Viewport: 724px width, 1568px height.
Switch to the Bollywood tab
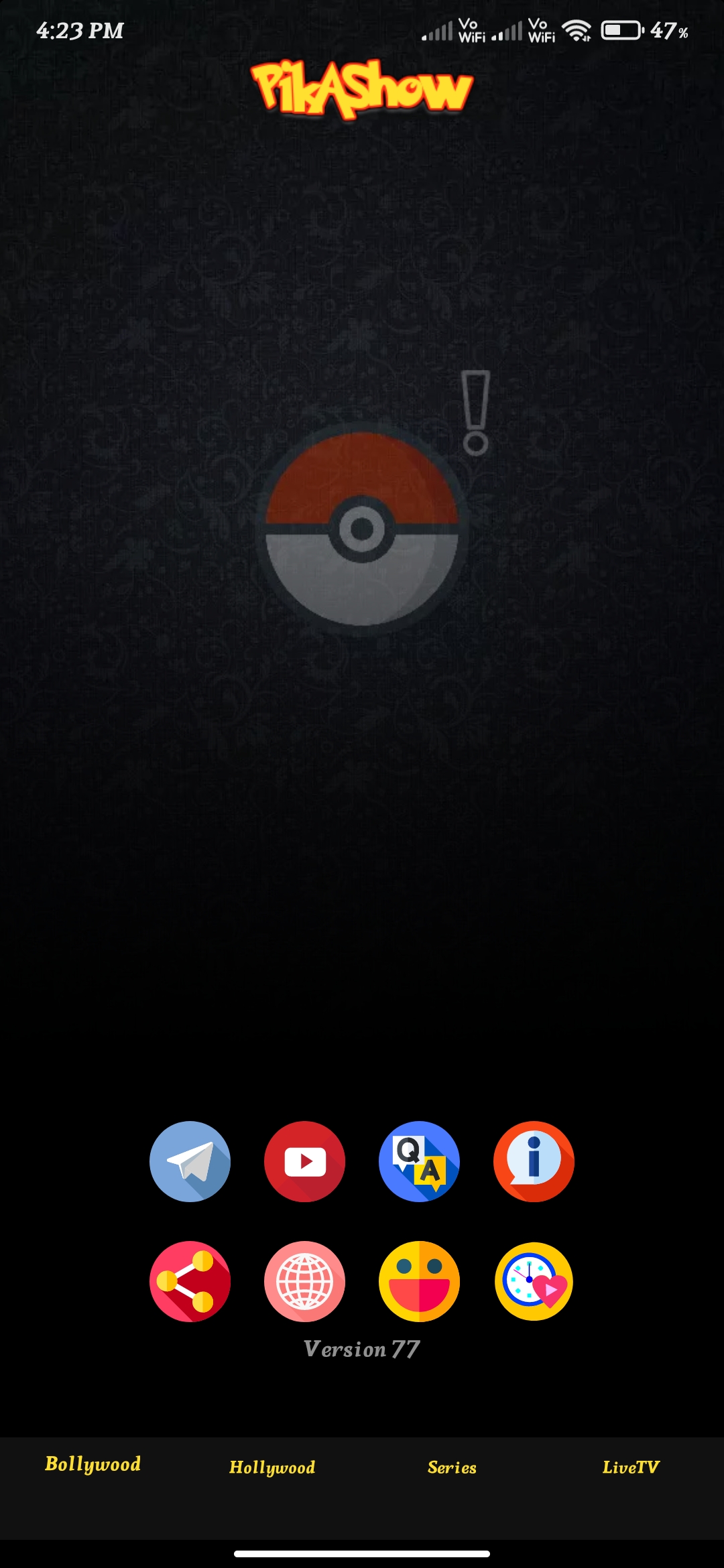tap(93, 1464)
